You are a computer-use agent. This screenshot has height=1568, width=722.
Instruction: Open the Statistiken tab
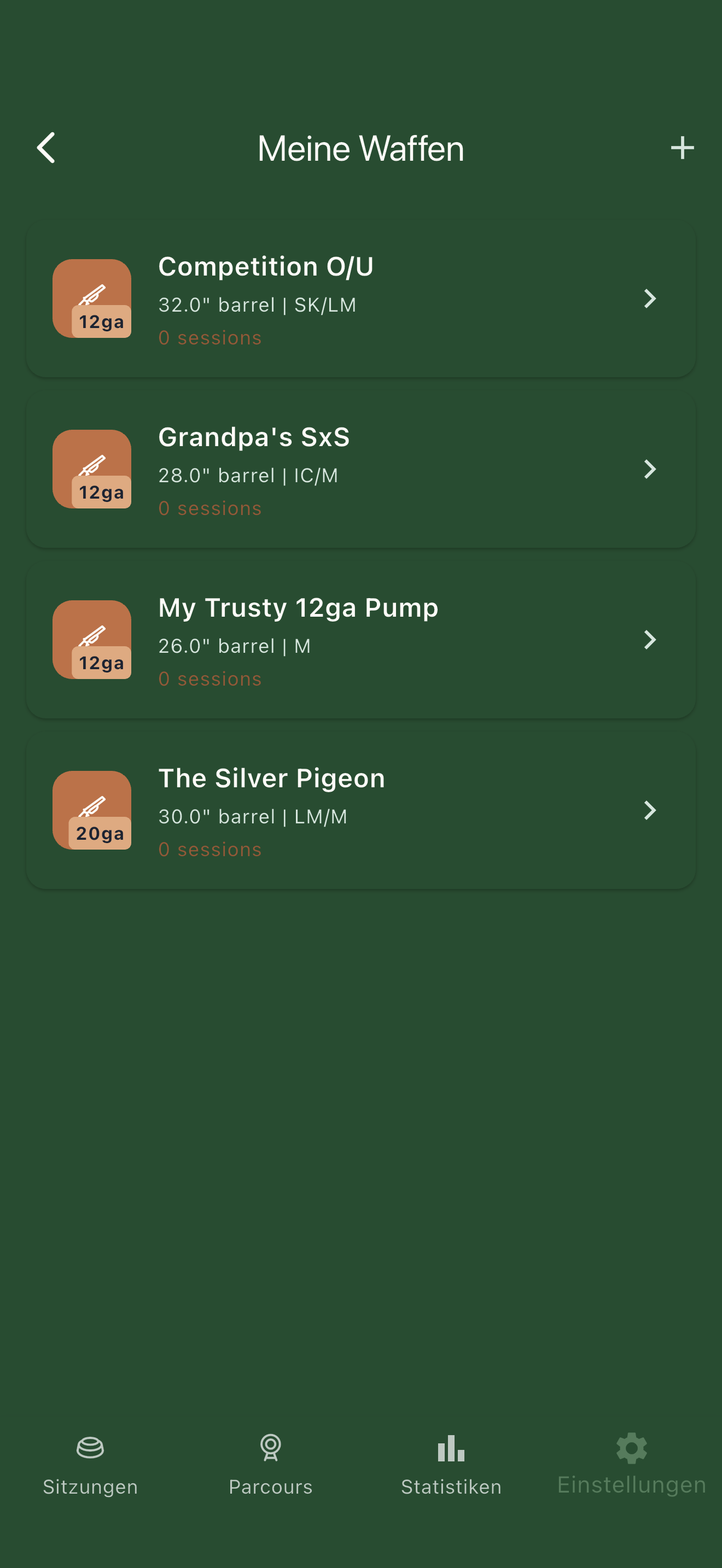(x=451, y=1465)
